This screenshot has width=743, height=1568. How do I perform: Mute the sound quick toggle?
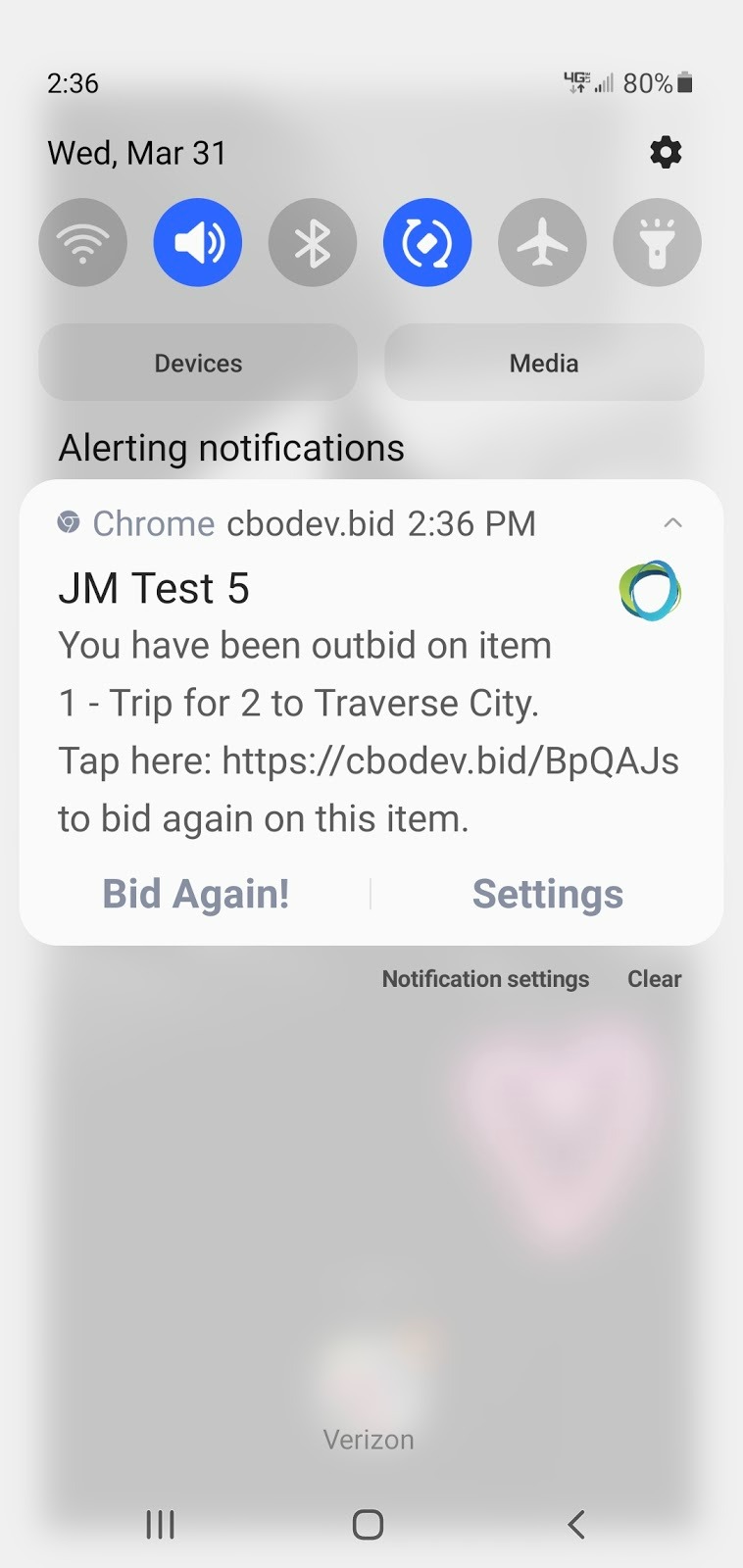197,243
